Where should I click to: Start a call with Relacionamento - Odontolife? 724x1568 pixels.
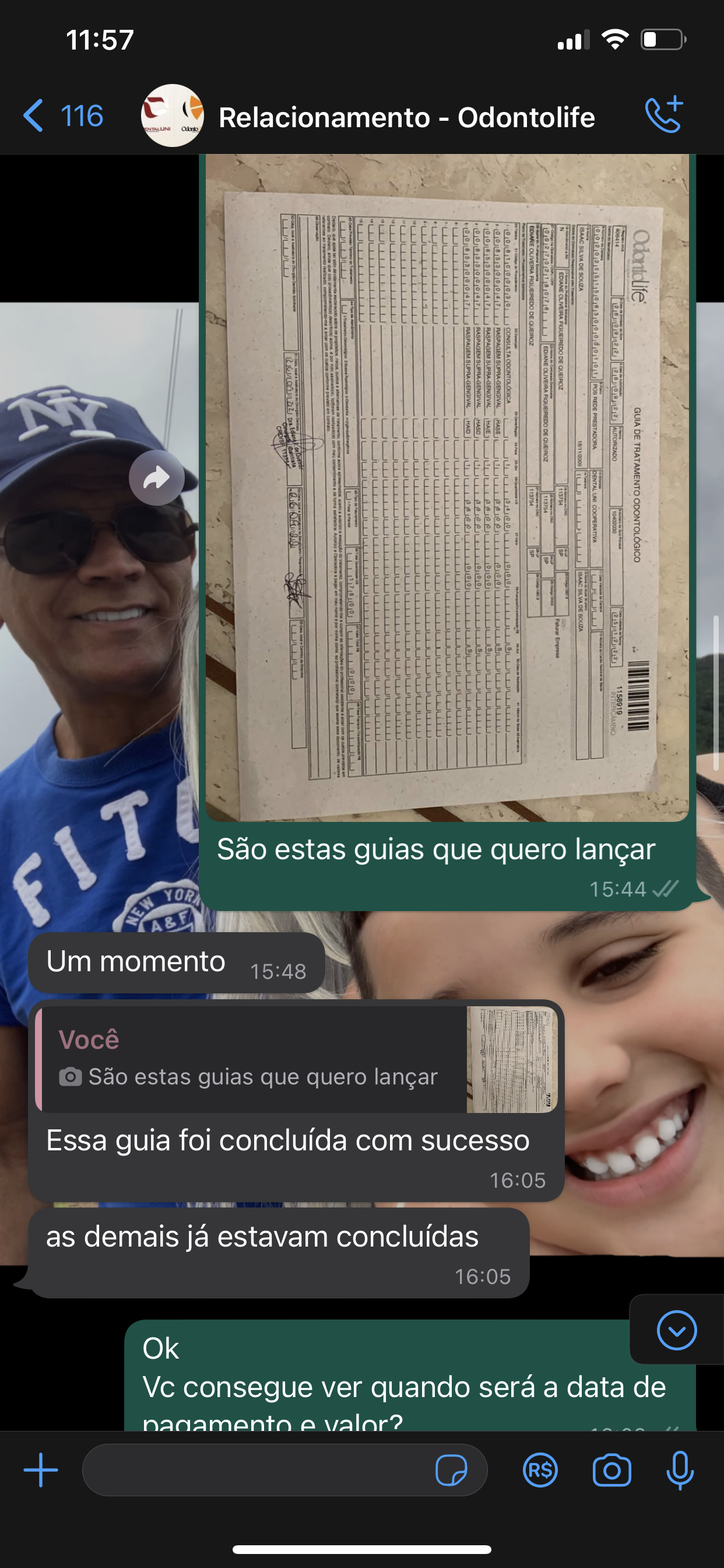[664, 114]
